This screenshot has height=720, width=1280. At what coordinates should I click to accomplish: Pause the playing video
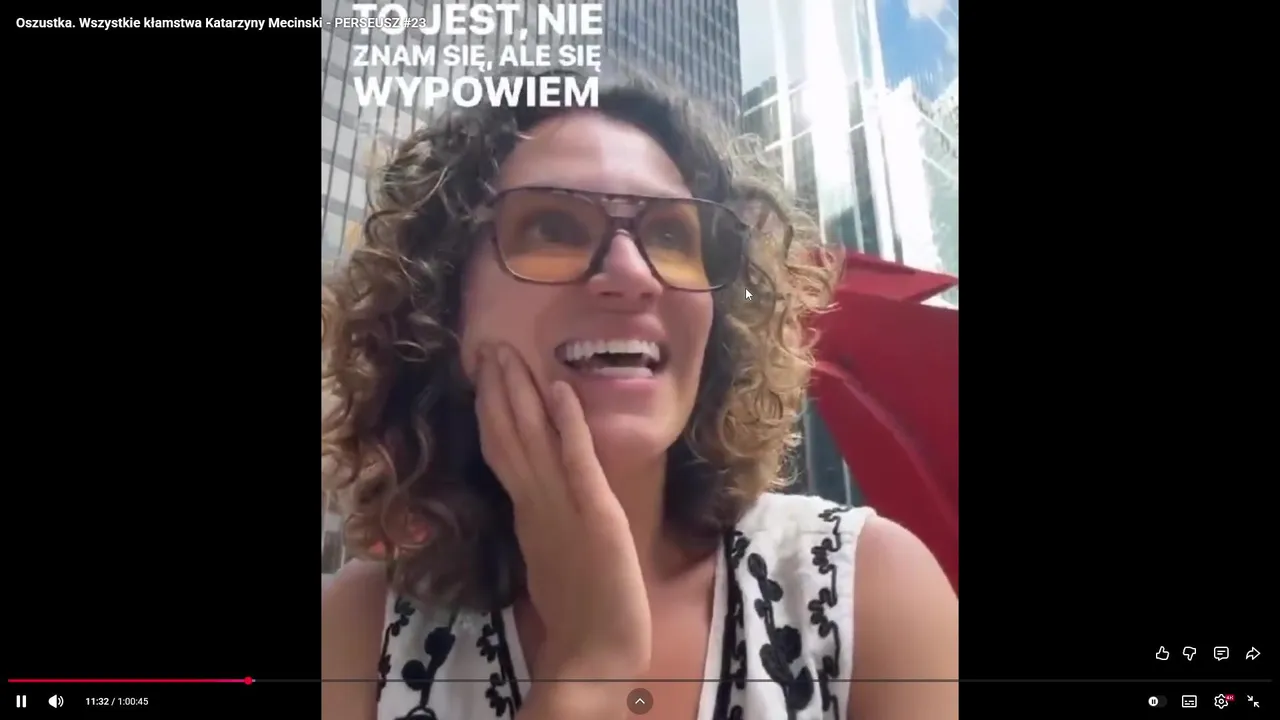[x=21, y=701]
